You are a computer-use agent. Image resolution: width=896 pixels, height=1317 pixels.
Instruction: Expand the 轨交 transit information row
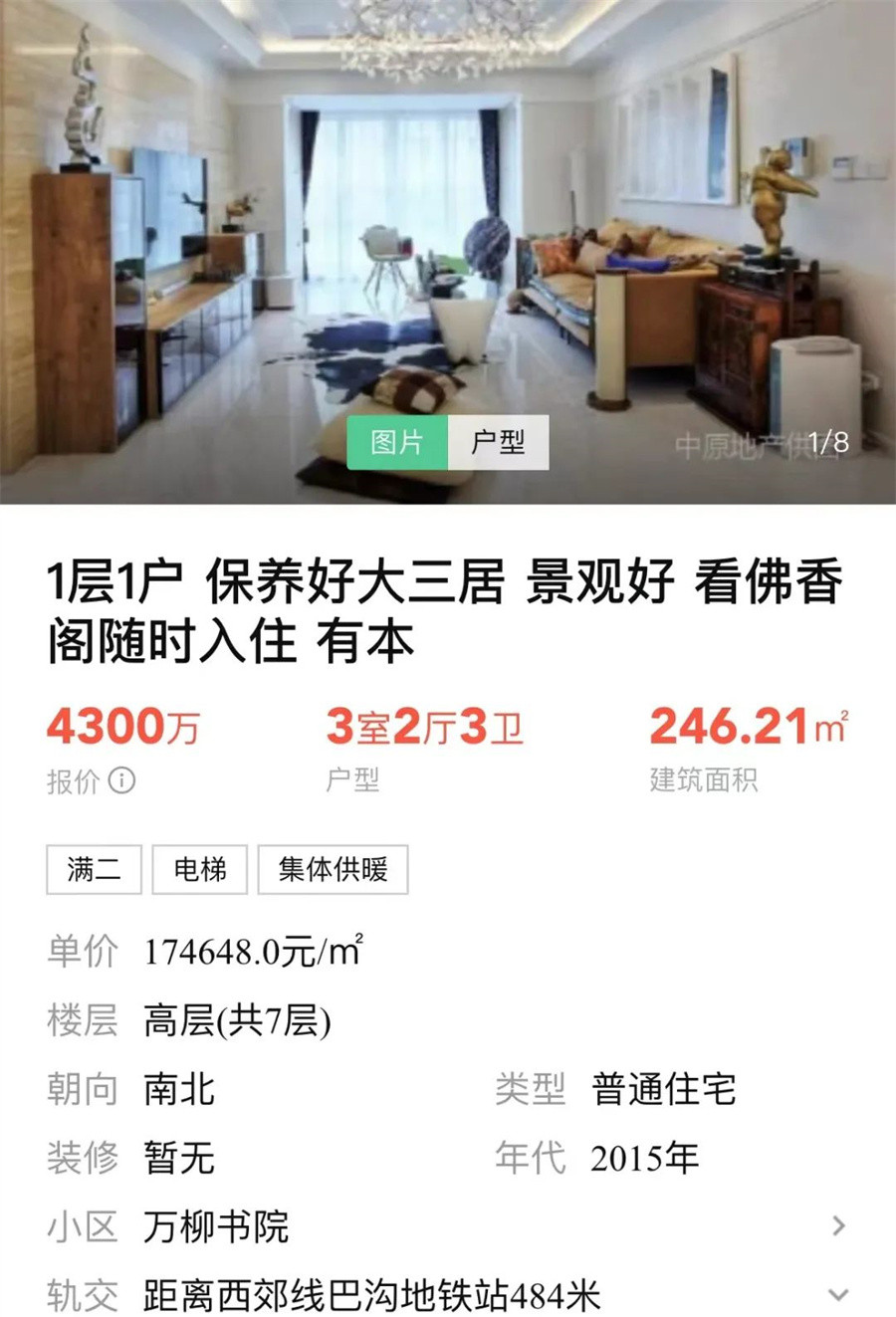838,1295
